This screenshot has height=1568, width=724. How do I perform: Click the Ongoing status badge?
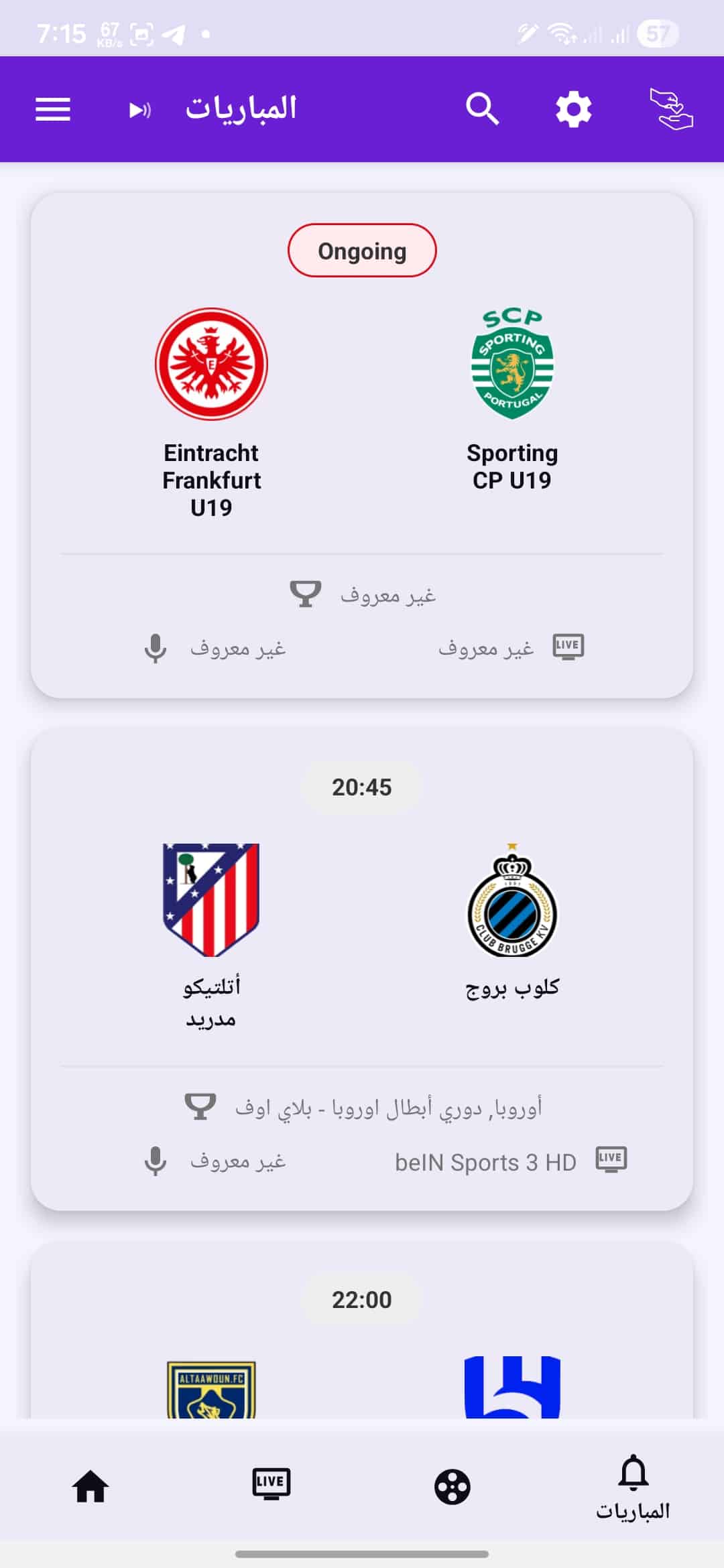(362, 250)
